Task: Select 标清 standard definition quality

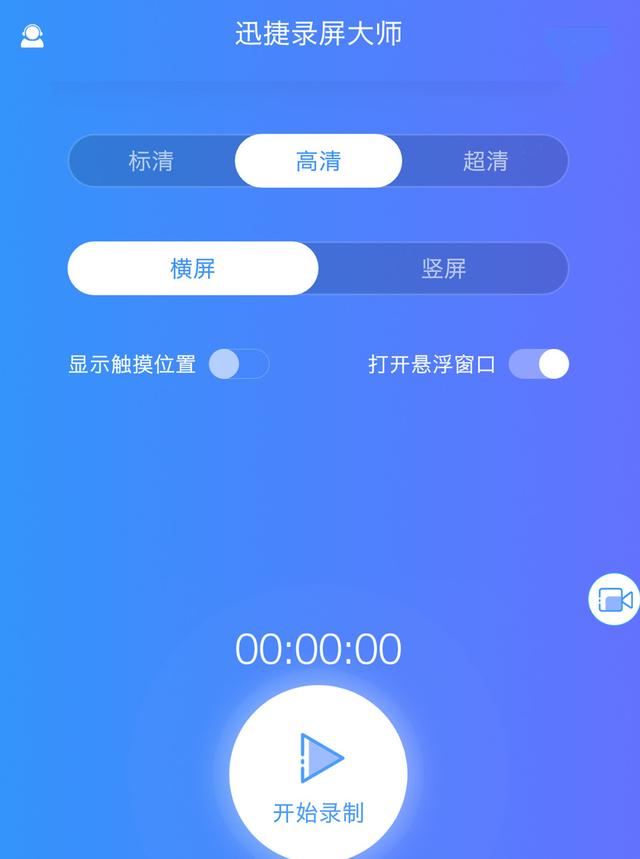Action: 151,161
